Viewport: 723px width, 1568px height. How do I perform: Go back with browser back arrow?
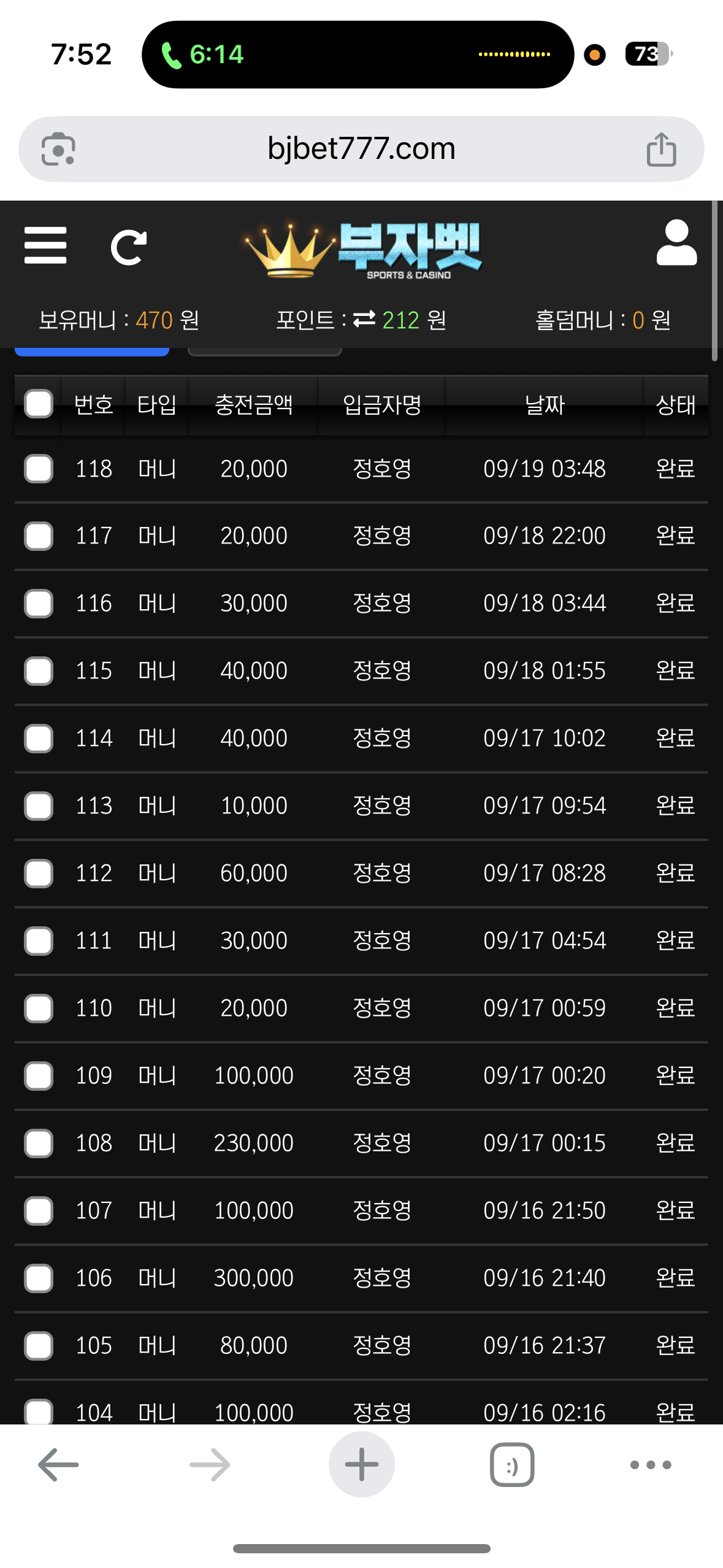click(x=58, y=1464)
